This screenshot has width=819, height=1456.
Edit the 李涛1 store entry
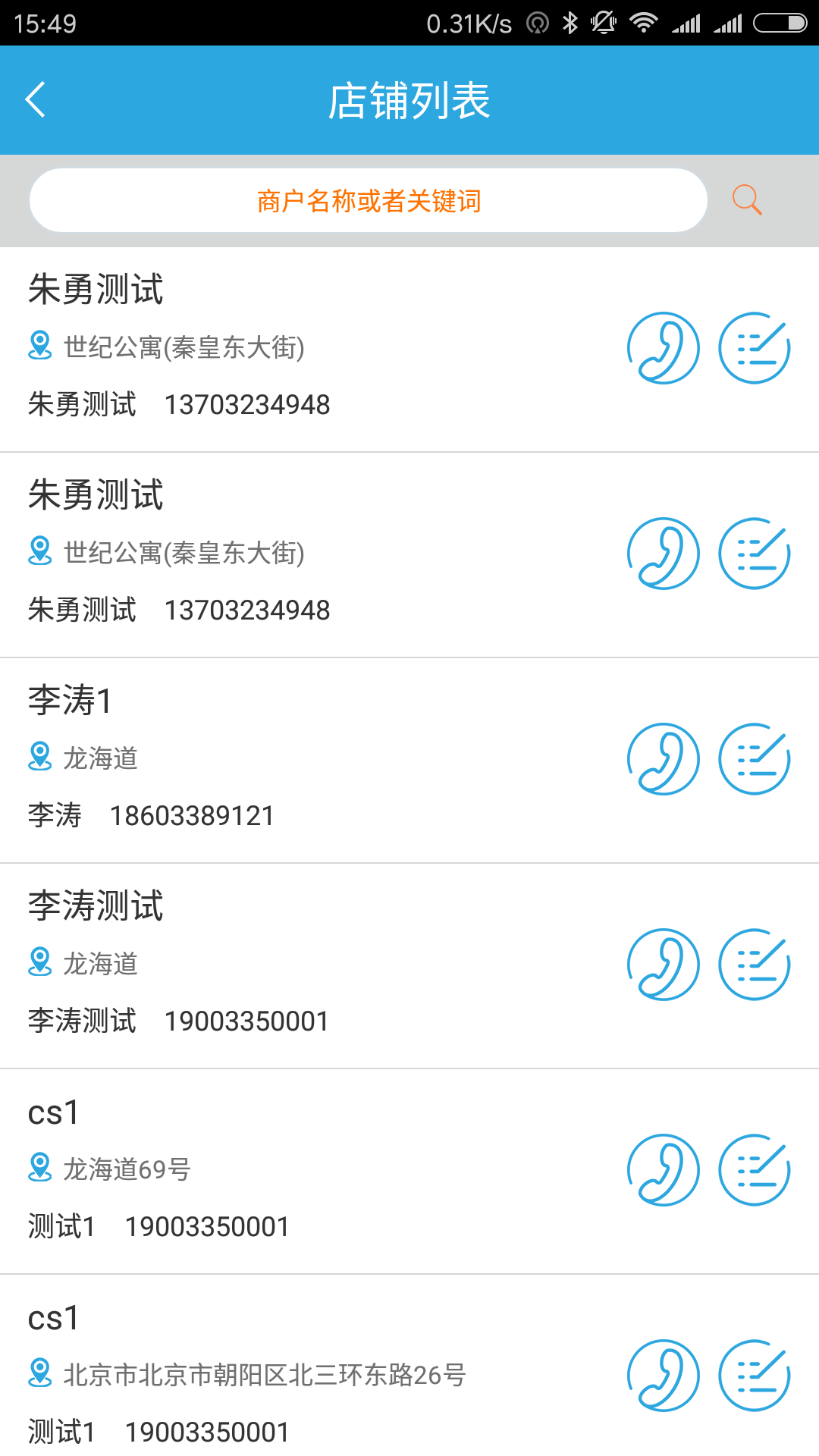(x=755, y=759)
